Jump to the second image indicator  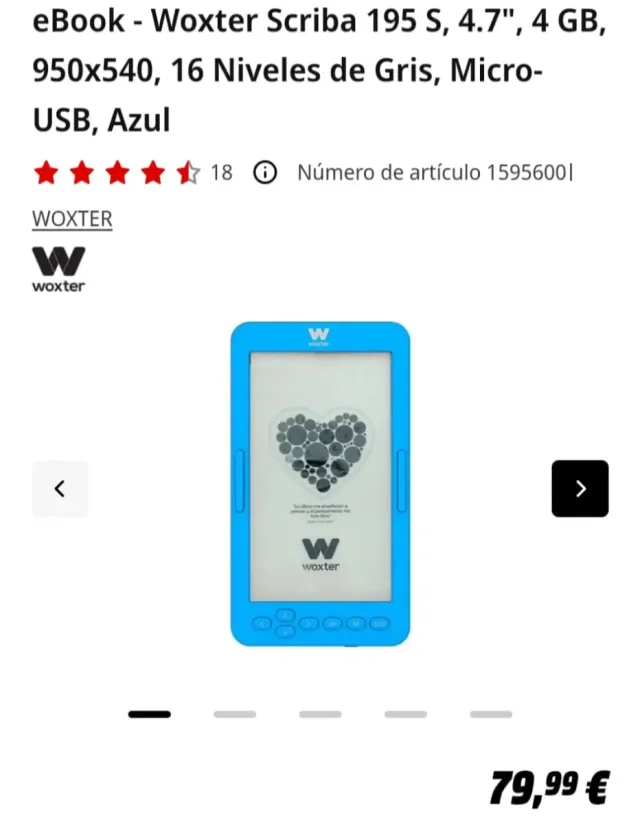point(235,714)
